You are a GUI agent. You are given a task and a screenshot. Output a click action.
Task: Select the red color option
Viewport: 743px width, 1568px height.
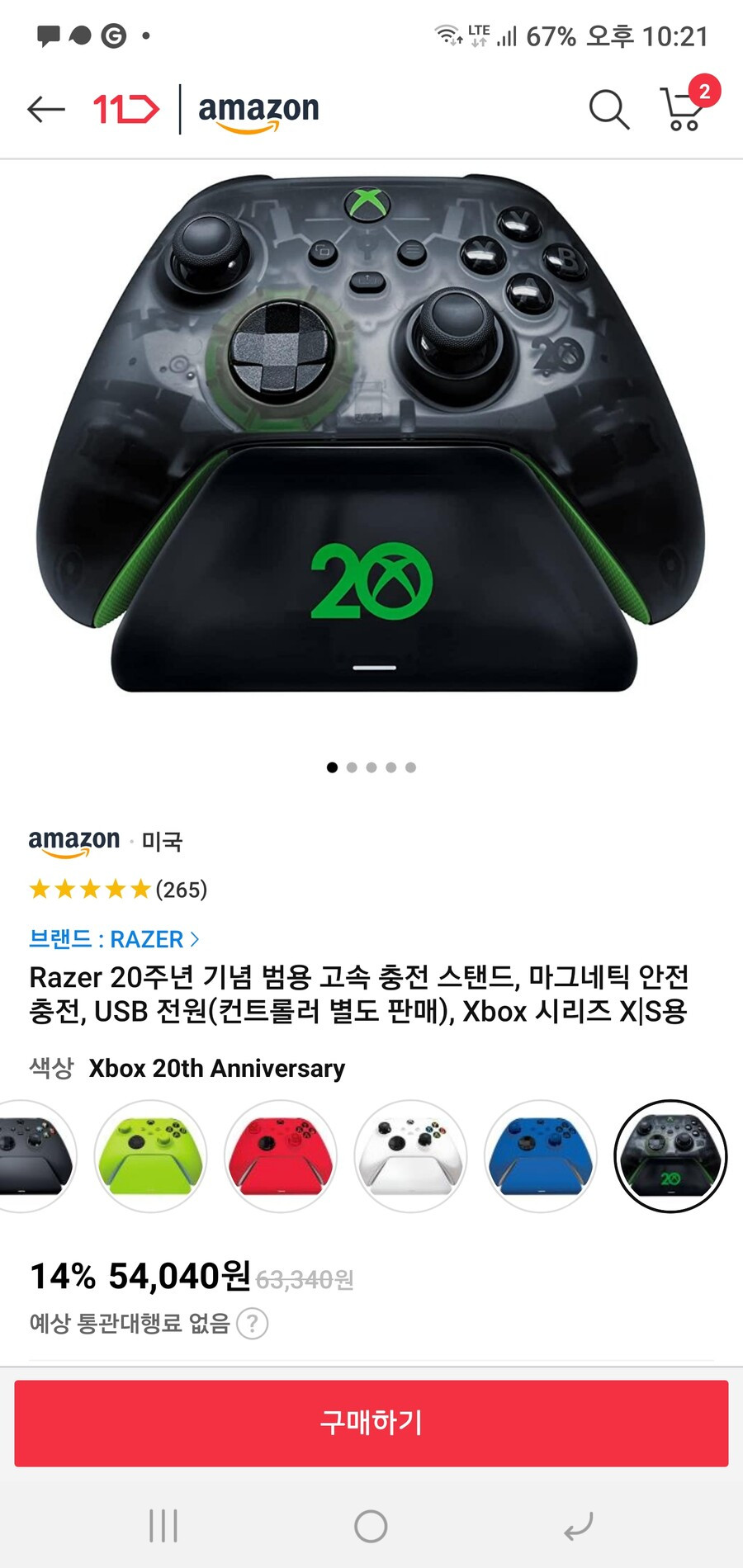click(281, 1156)
